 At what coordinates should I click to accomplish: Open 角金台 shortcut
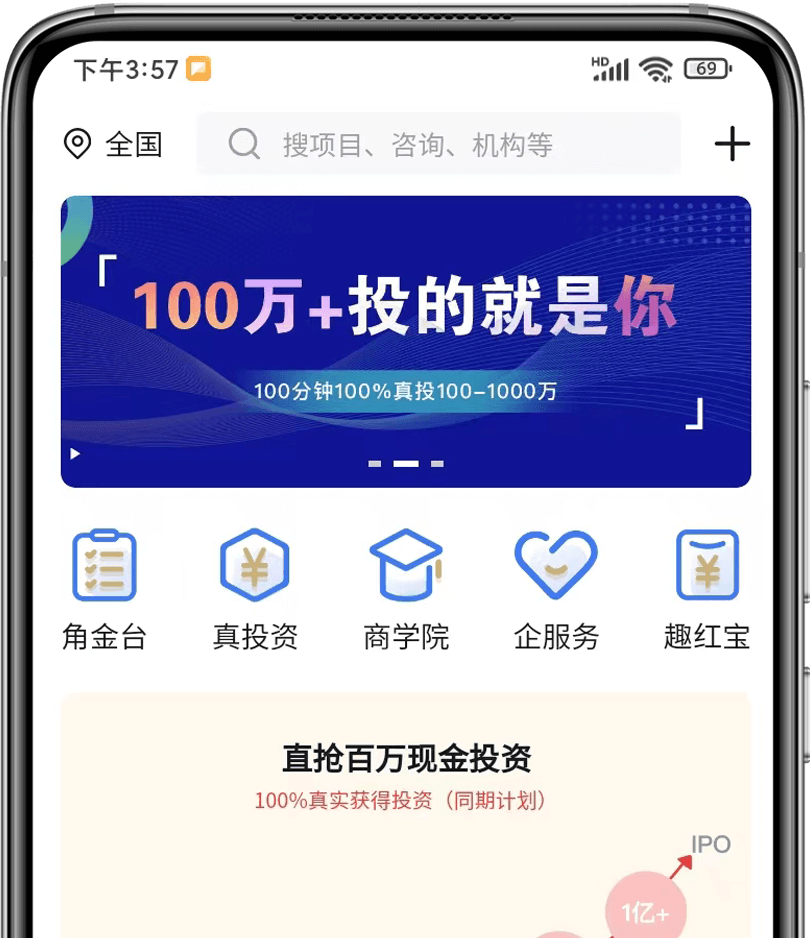(104, 590)
